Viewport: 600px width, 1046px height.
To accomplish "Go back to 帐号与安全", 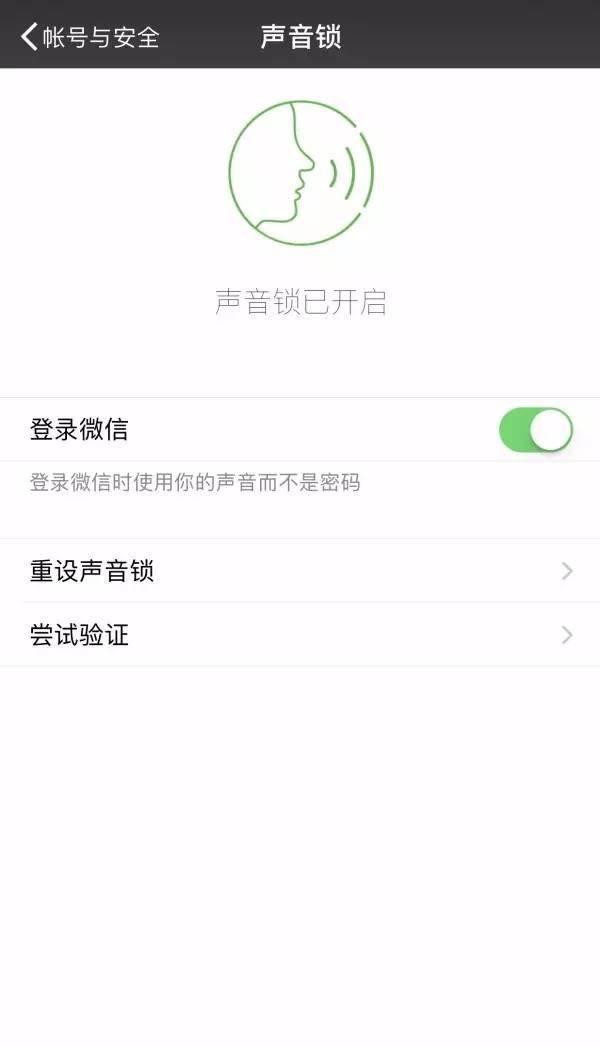I will point(91,37).
